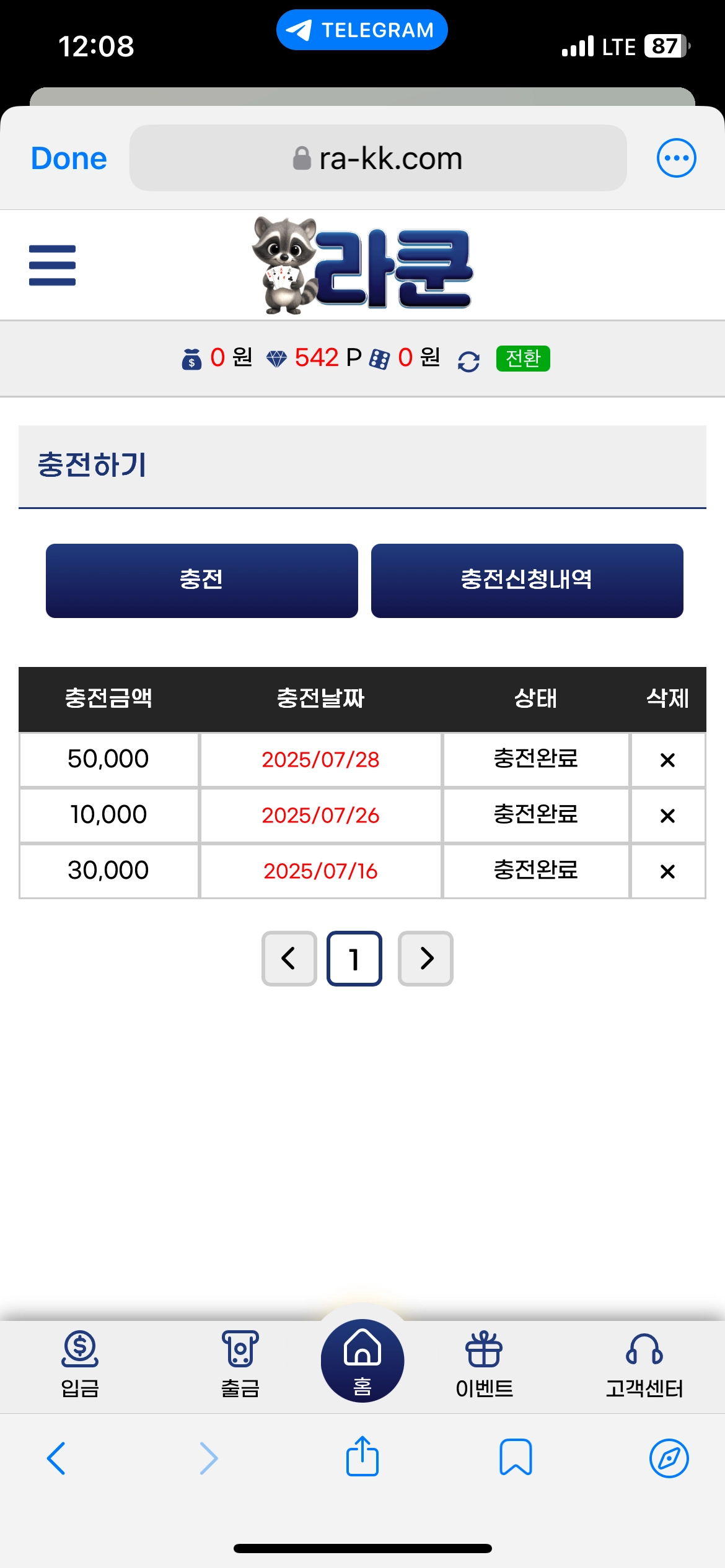Delete the 30,000 record dated 2025/07/16
This screenshot has height=1568, width=725.
point(668,871)
